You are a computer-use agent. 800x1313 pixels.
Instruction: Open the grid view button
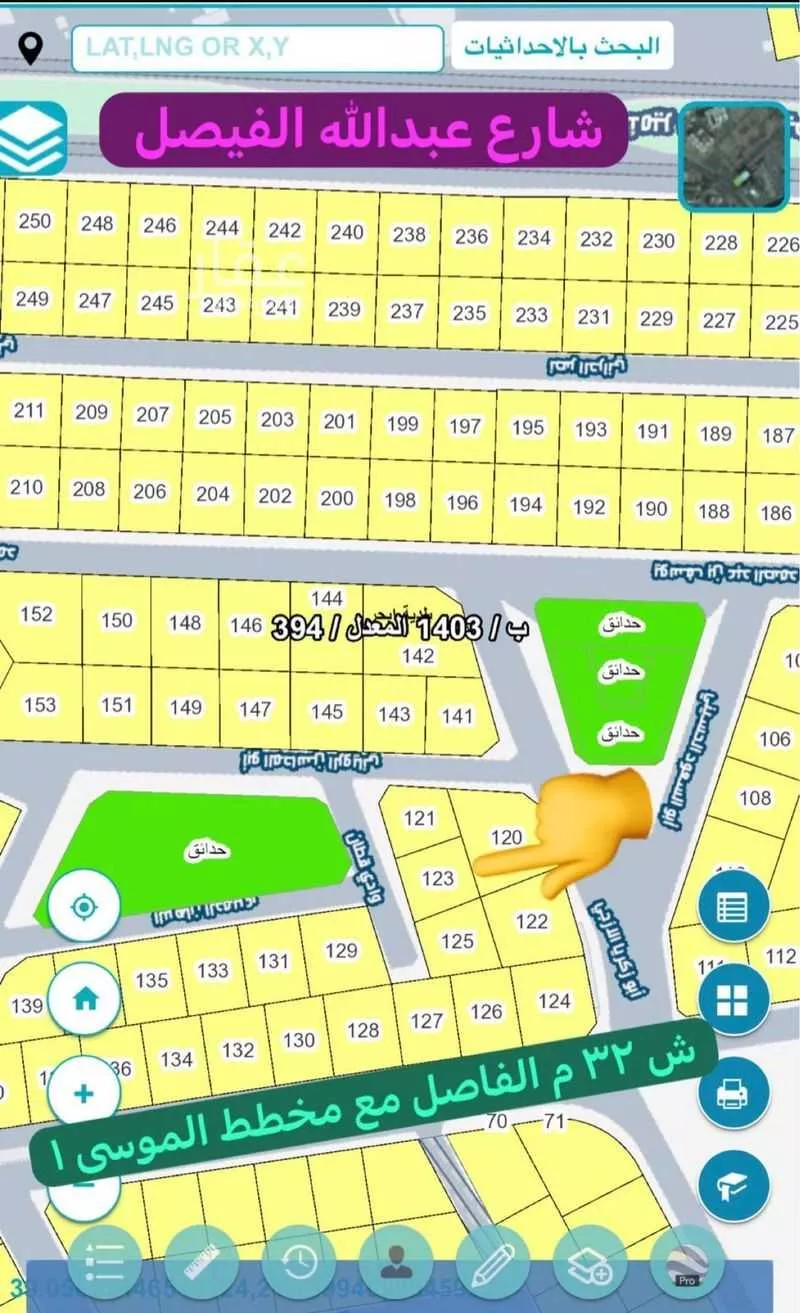(x=734, y=1000)
